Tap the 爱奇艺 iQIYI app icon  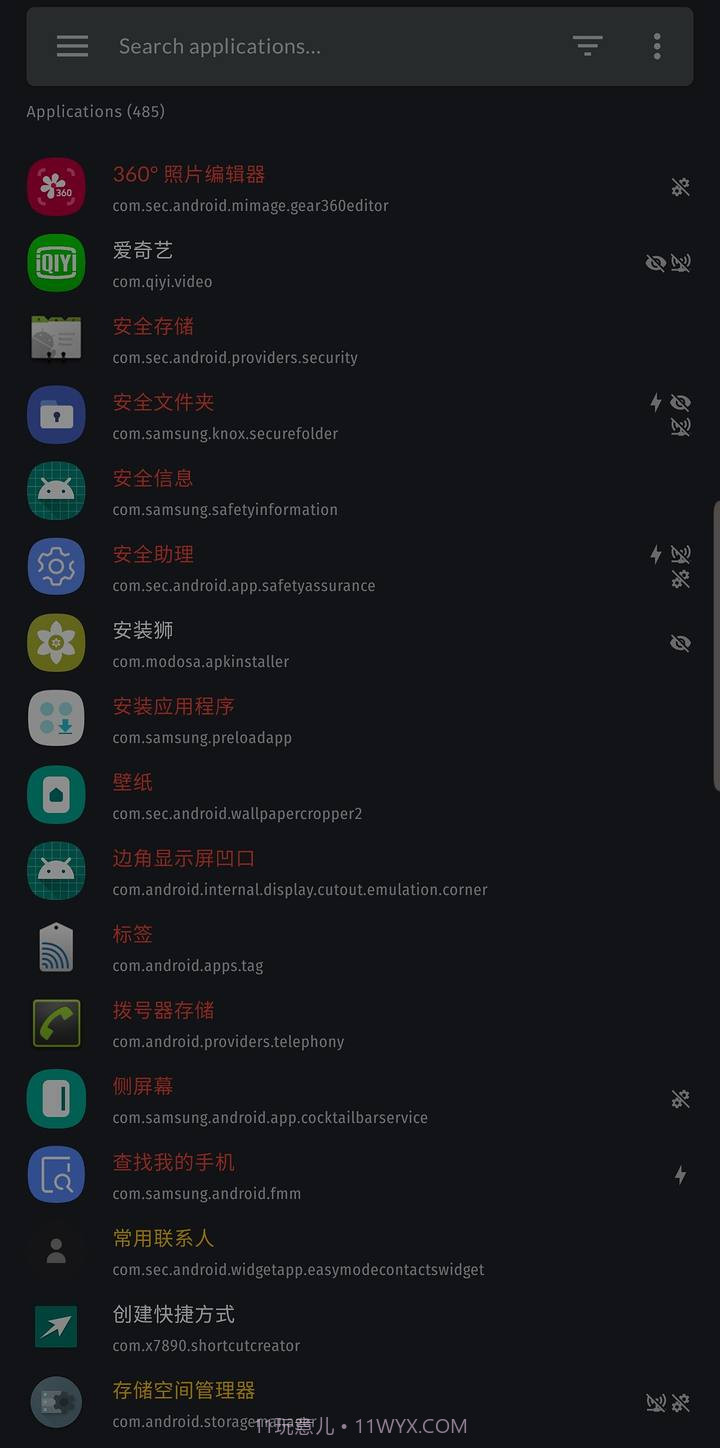point(56,263)
